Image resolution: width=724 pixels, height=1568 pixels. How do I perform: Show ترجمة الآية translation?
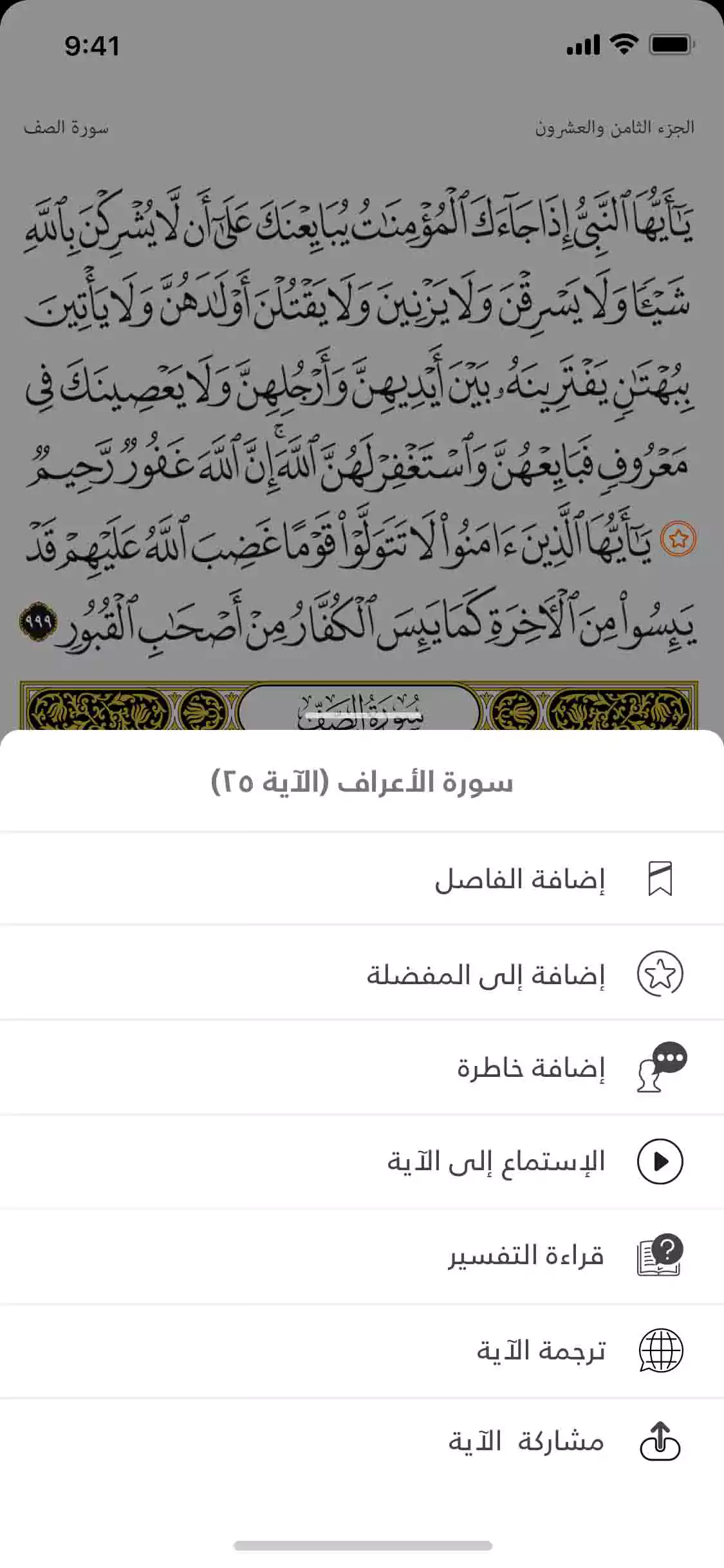pyautogui.click(x=541, y=1350)
